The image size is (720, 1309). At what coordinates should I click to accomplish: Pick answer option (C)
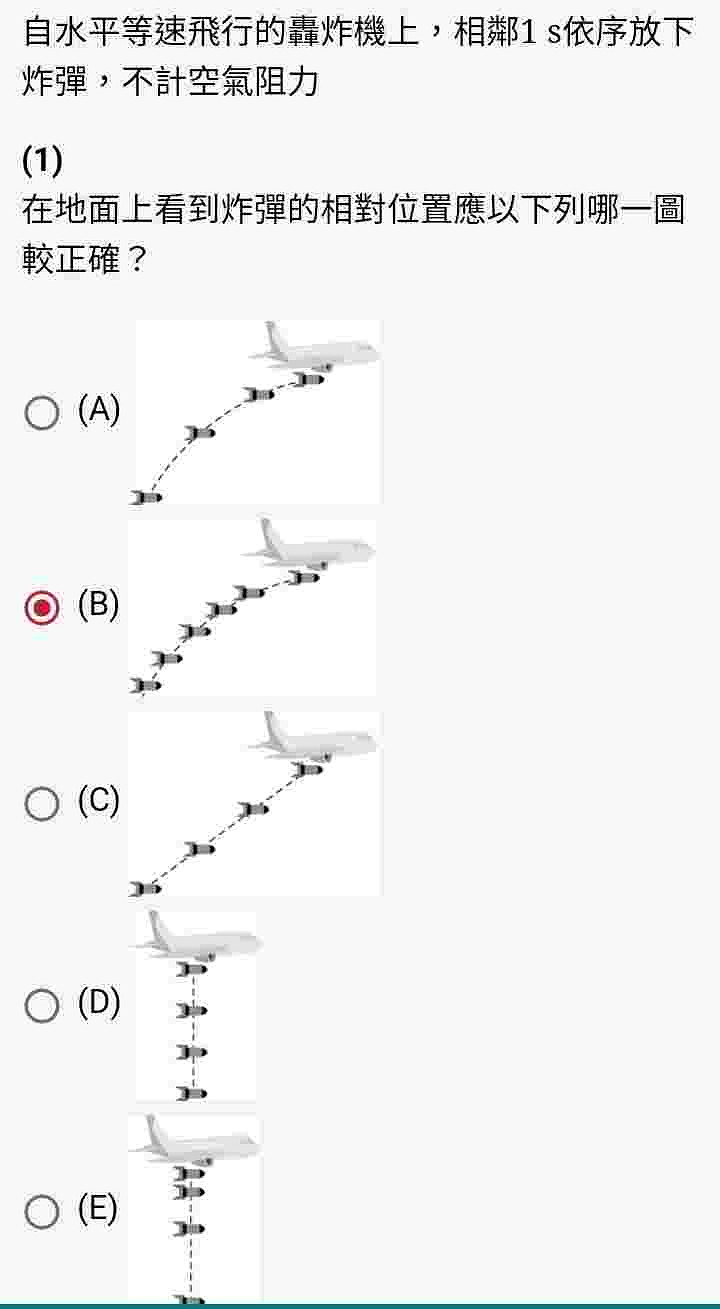tap(42, 803)
